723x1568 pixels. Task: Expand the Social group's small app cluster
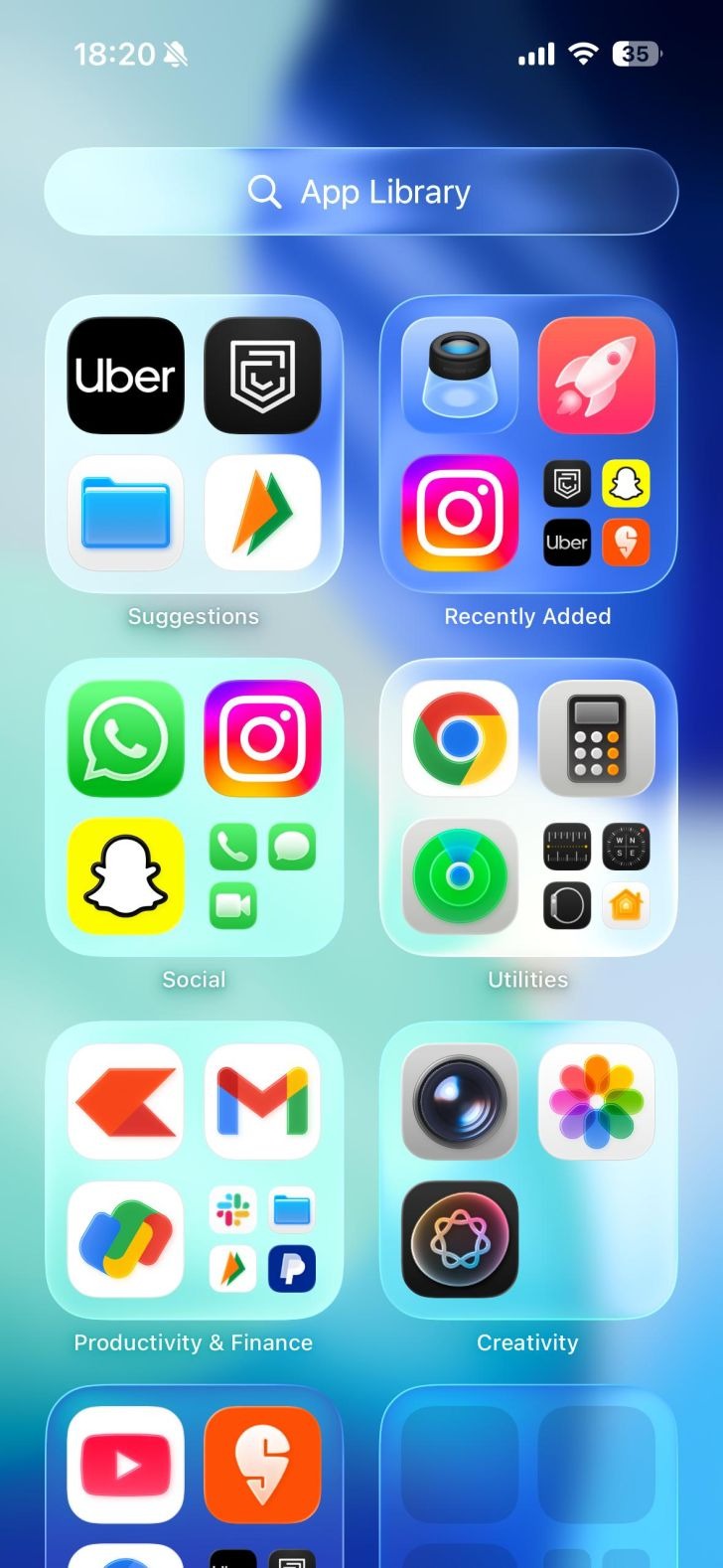point(262,876)
